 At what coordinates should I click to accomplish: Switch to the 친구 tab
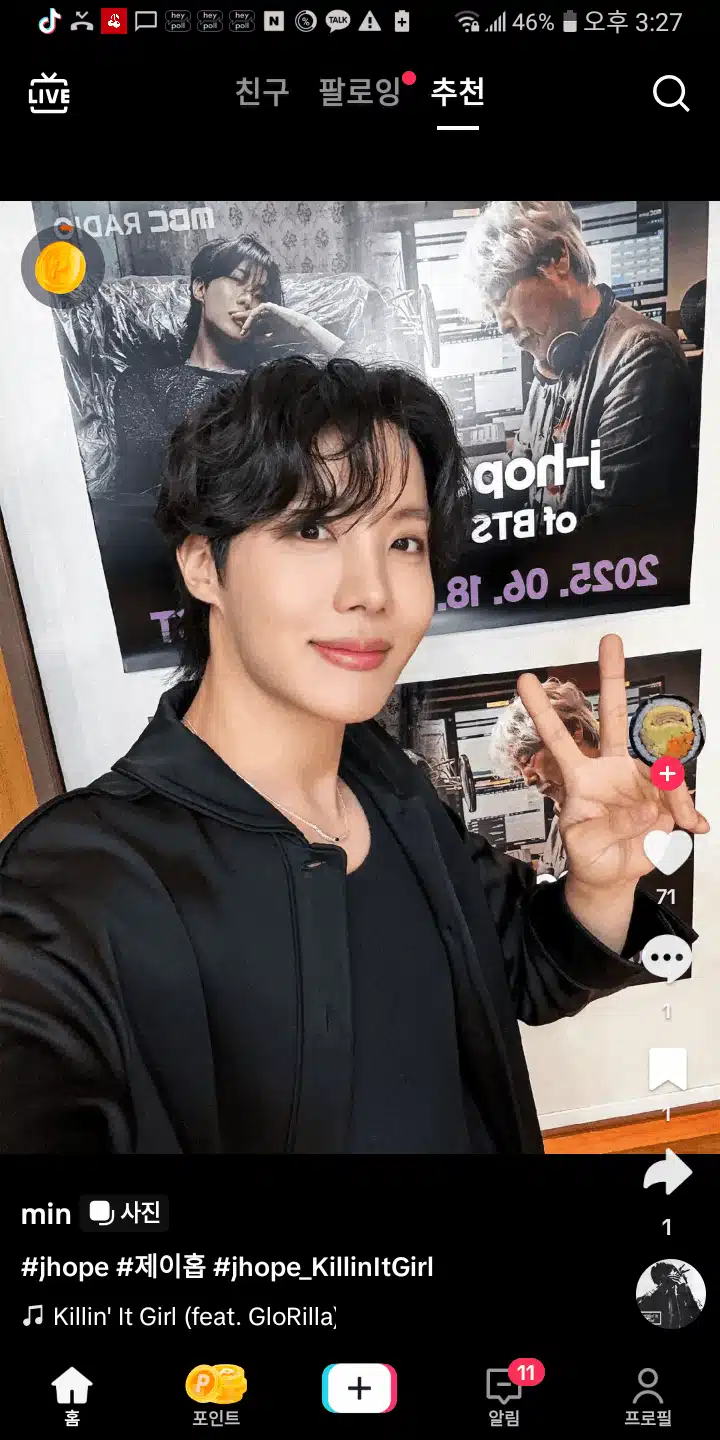pos(262,92)
